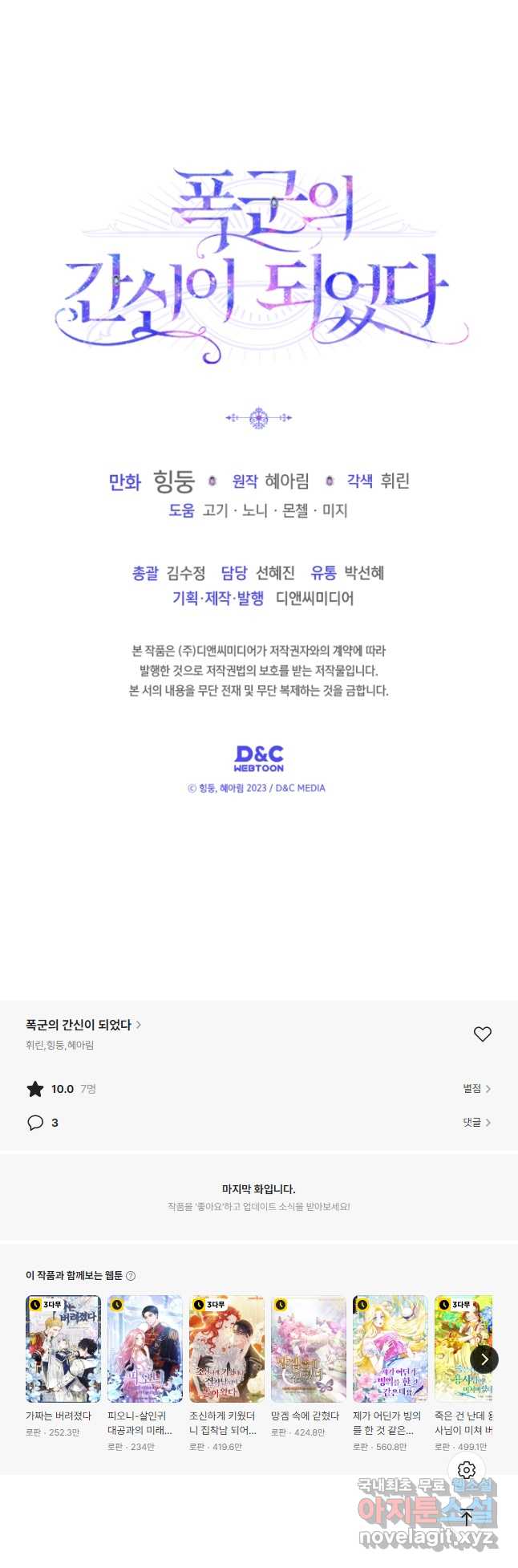Open the viewer settings gear
The image size is (518, 1568).
(467, 1470)
